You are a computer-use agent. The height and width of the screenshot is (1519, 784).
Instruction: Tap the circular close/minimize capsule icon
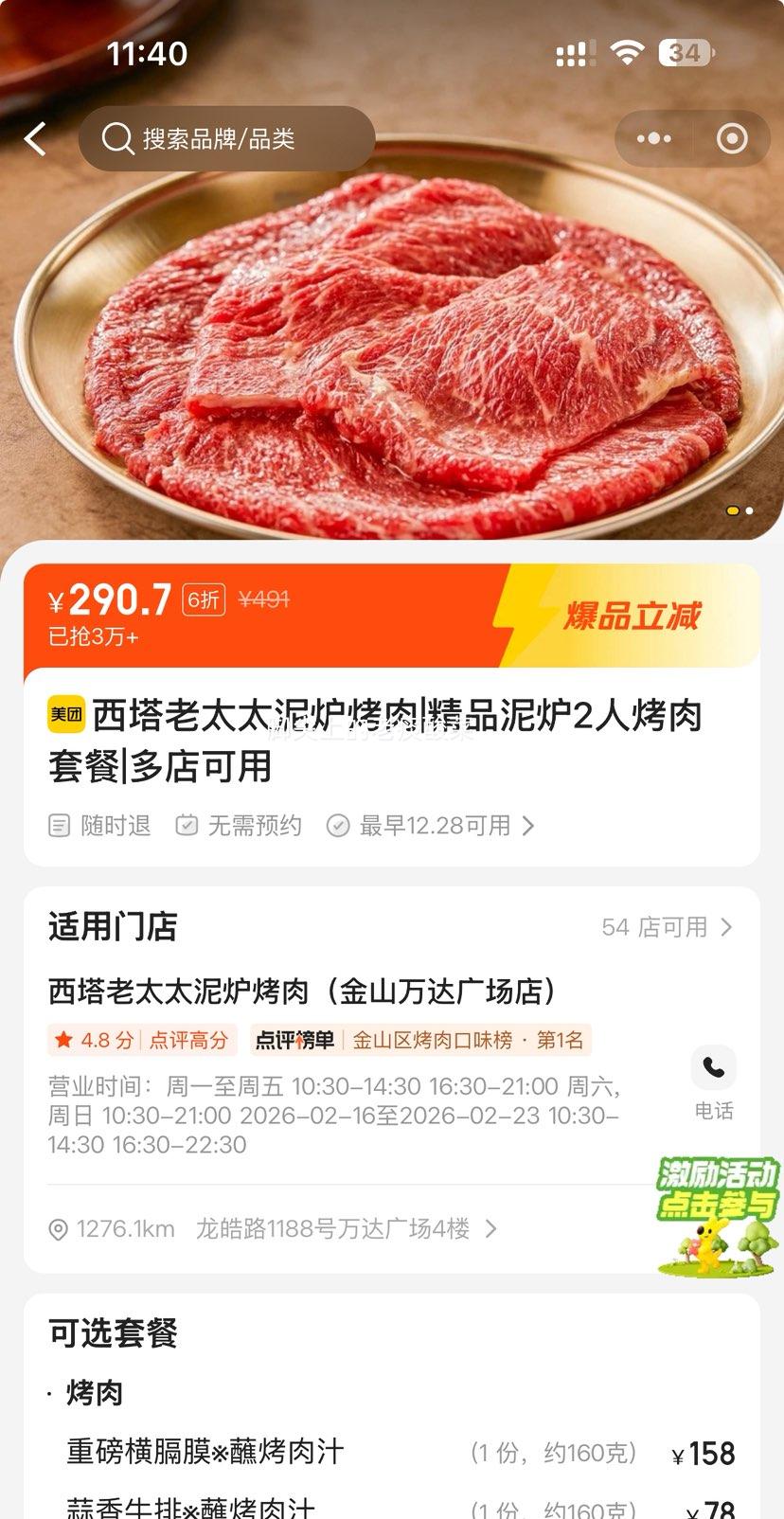(731, 138)
